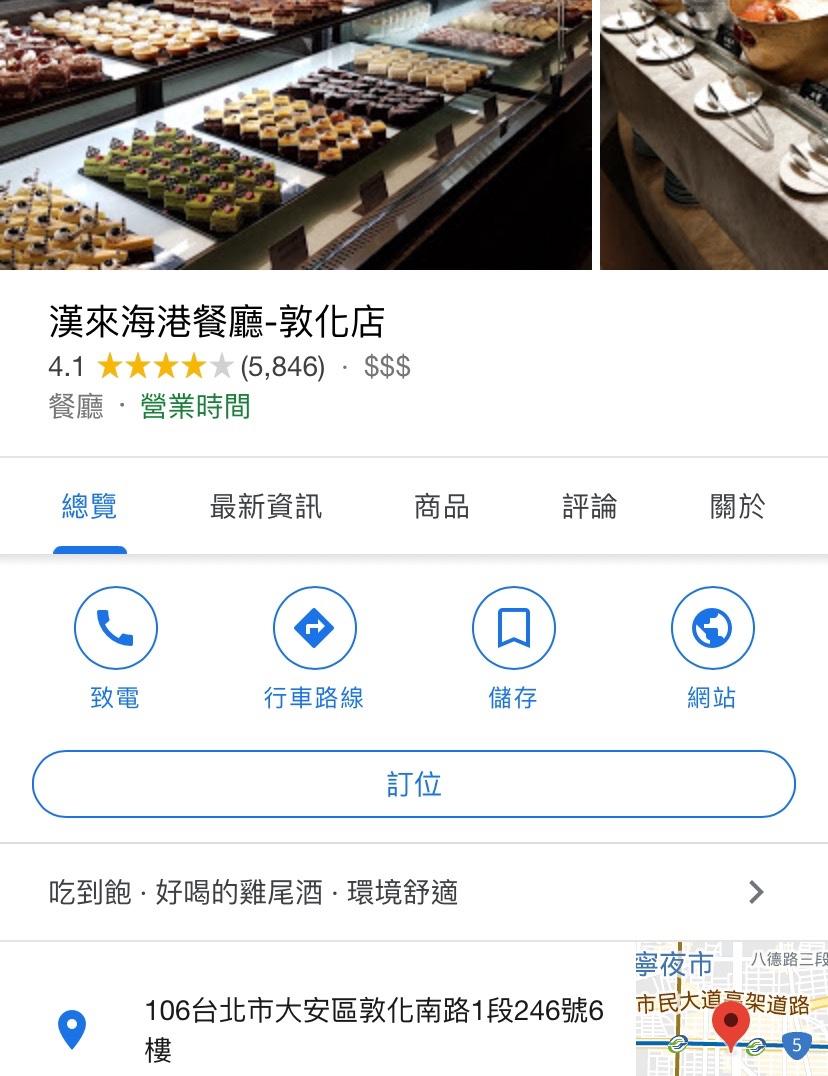Visit the restaurant's 網站

tap(712, 646)
